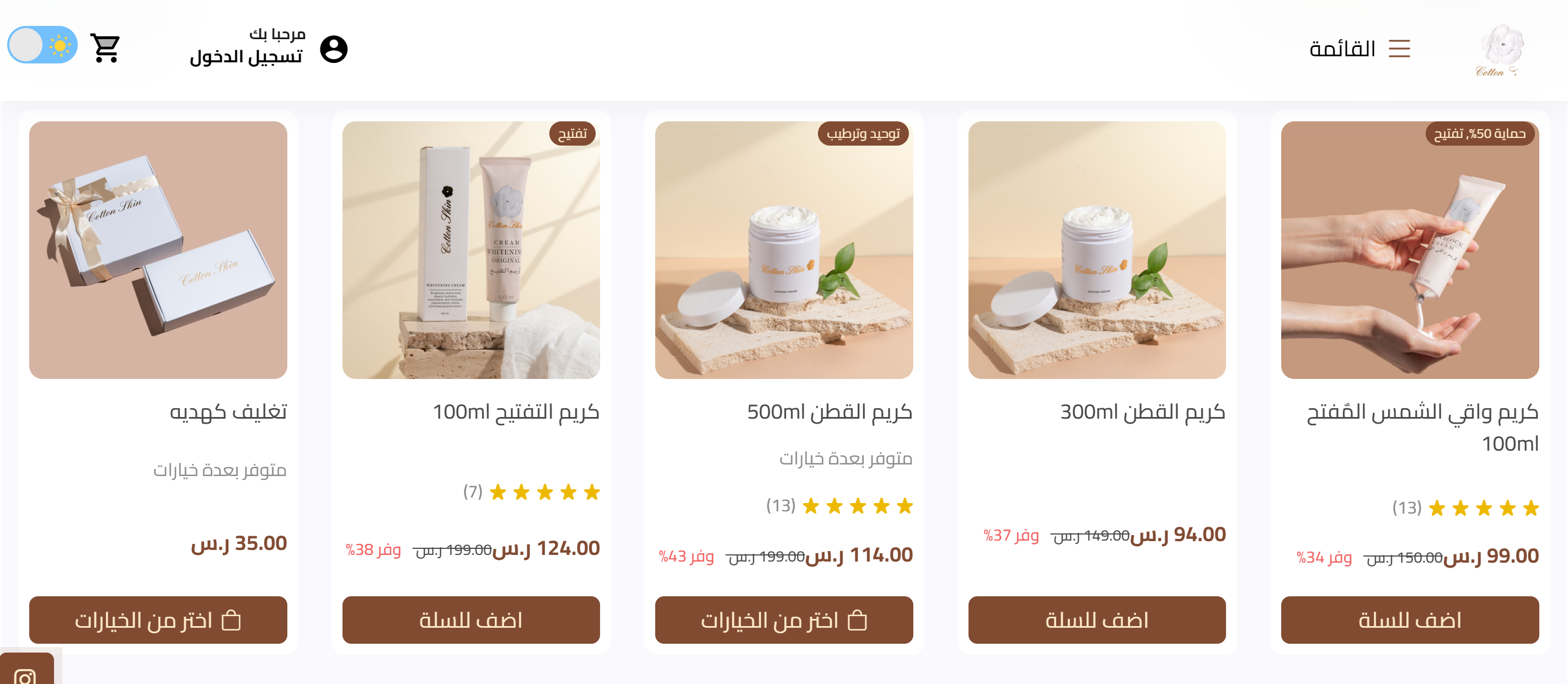Choose options for تغليف كهديه
This screenshot has width=1568, height=684.
pyautogui.click(x=158, y=619)
